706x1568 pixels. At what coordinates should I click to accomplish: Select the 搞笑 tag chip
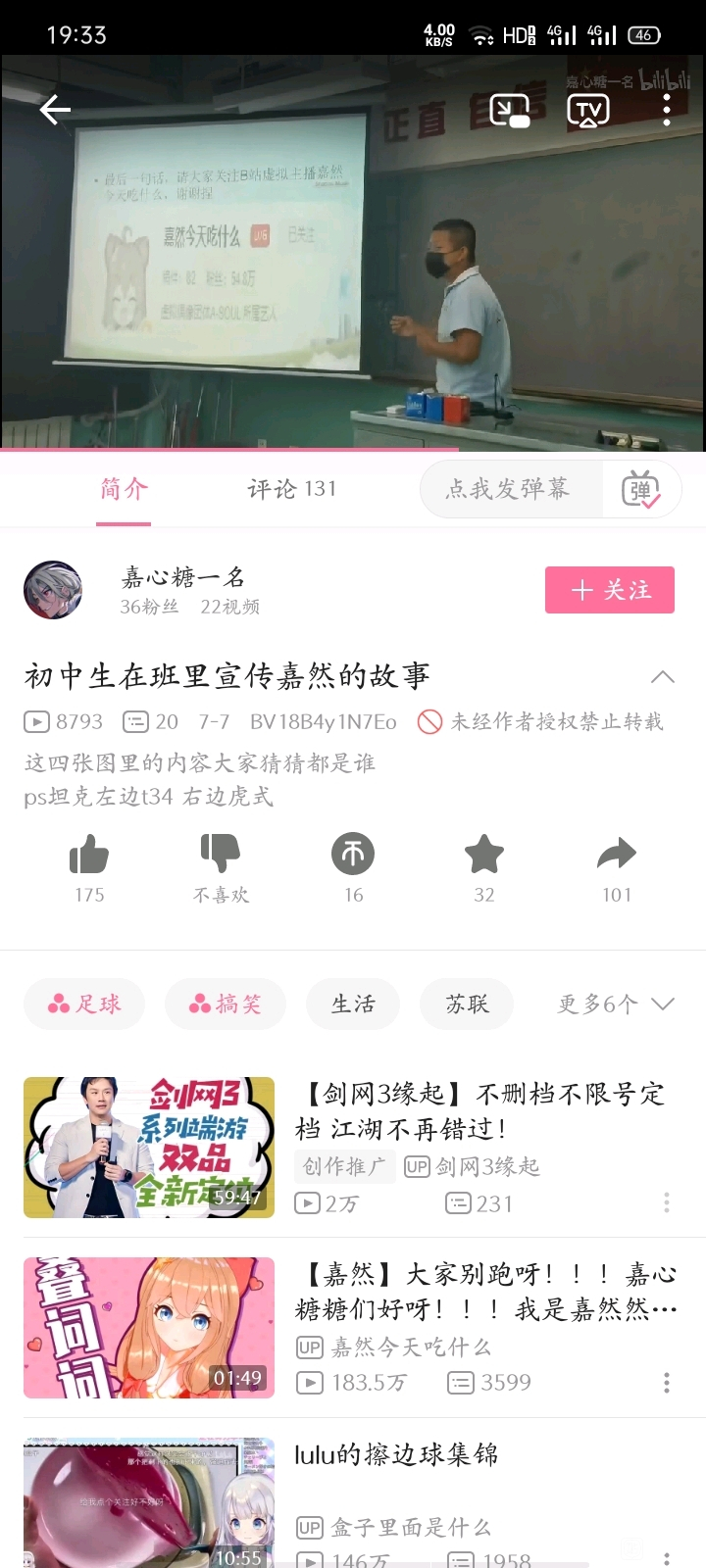(226, 1004)
